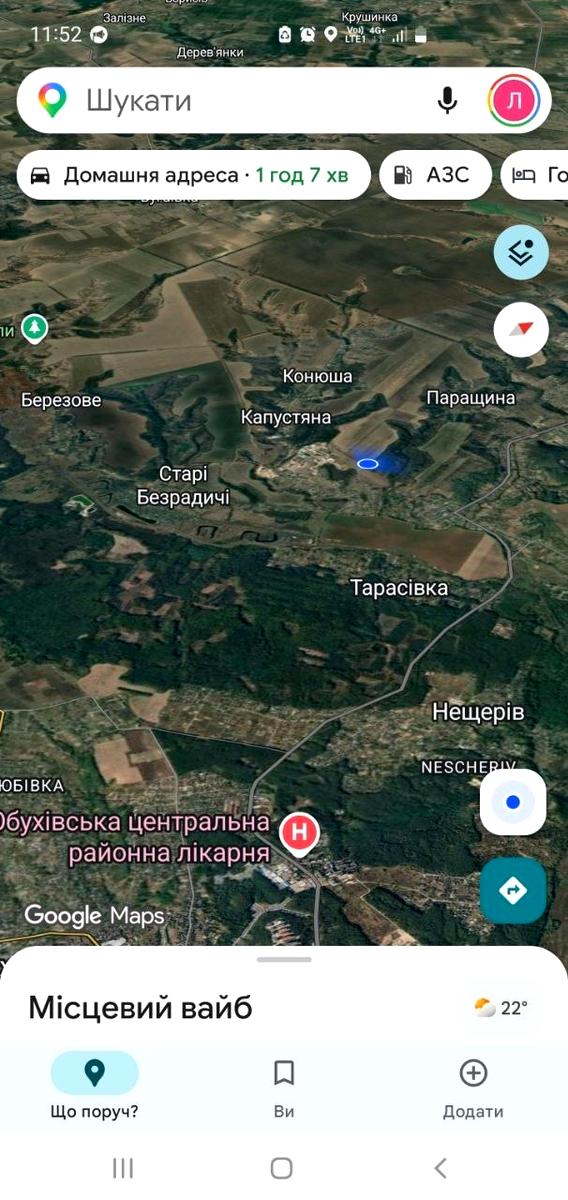Go back with system navigation
Viewport: 568px width, 1200px height.
[x=441, y=1168]
